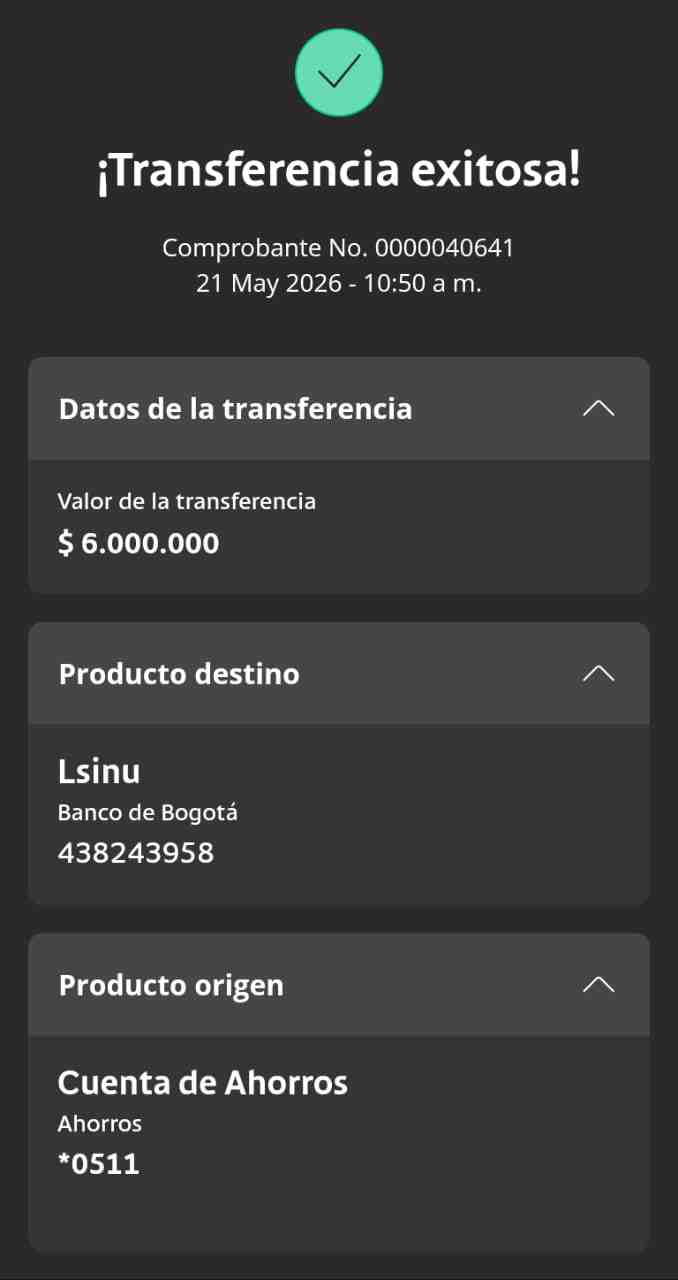The width and height of the screenshot is (678, 1280).
Task: Collapse the Producto destino section
Action: (598, 674)
